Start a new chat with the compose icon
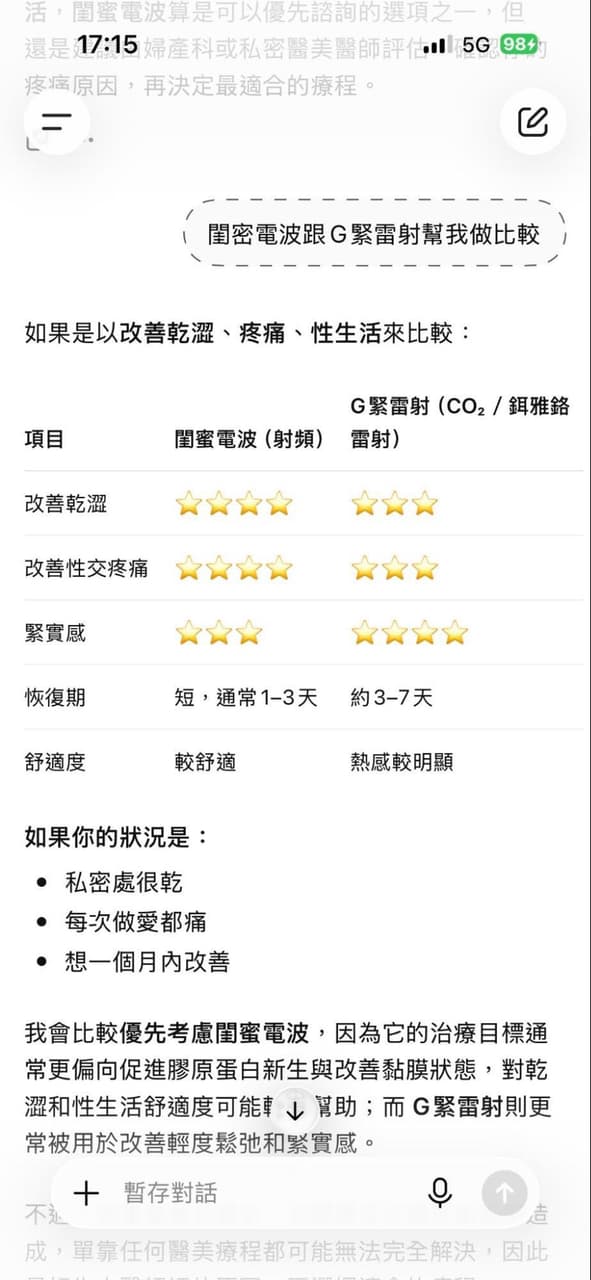 533,122
